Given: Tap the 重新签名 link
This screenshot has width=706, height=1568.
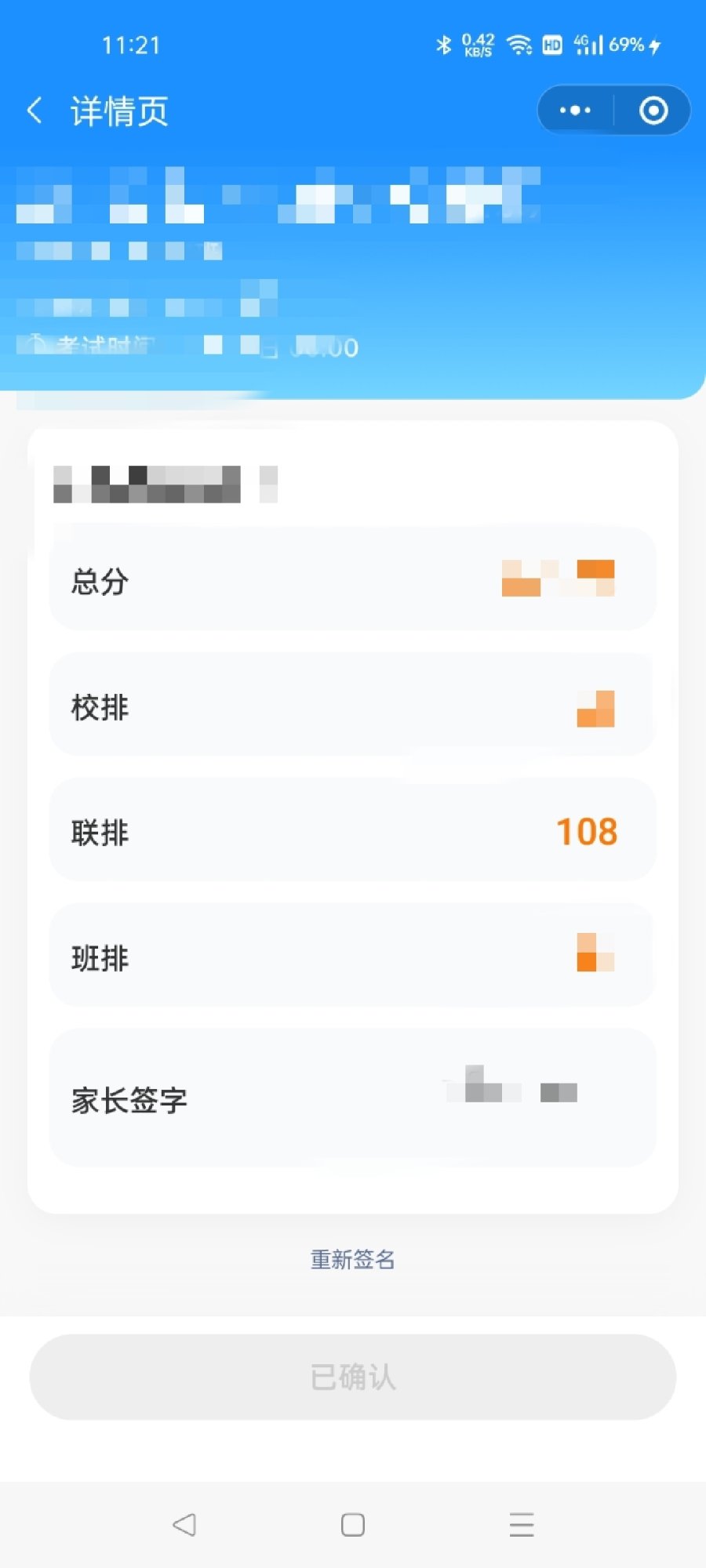Looking at the screenshot, I should coord(352,1259).
